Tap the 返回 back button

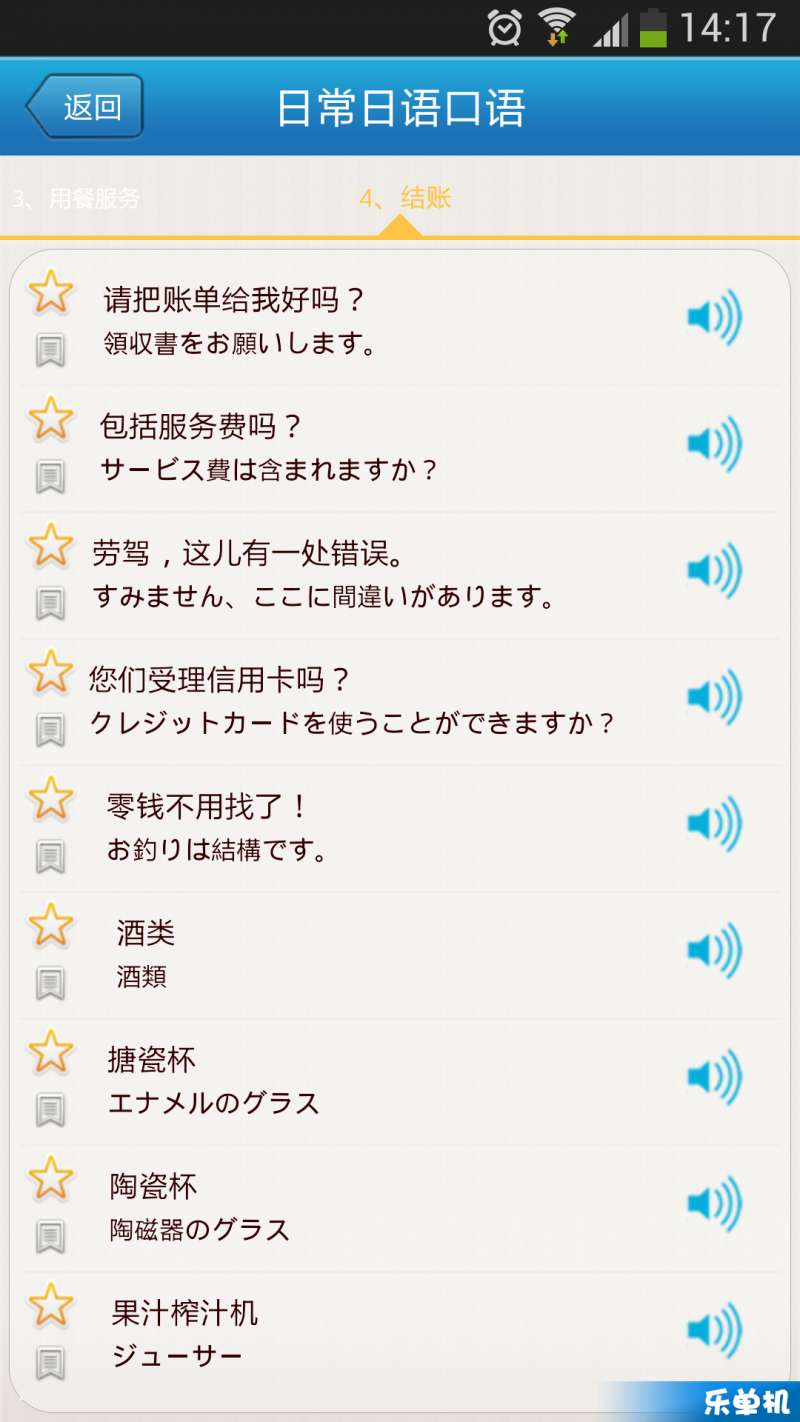(x=85, y=106)
